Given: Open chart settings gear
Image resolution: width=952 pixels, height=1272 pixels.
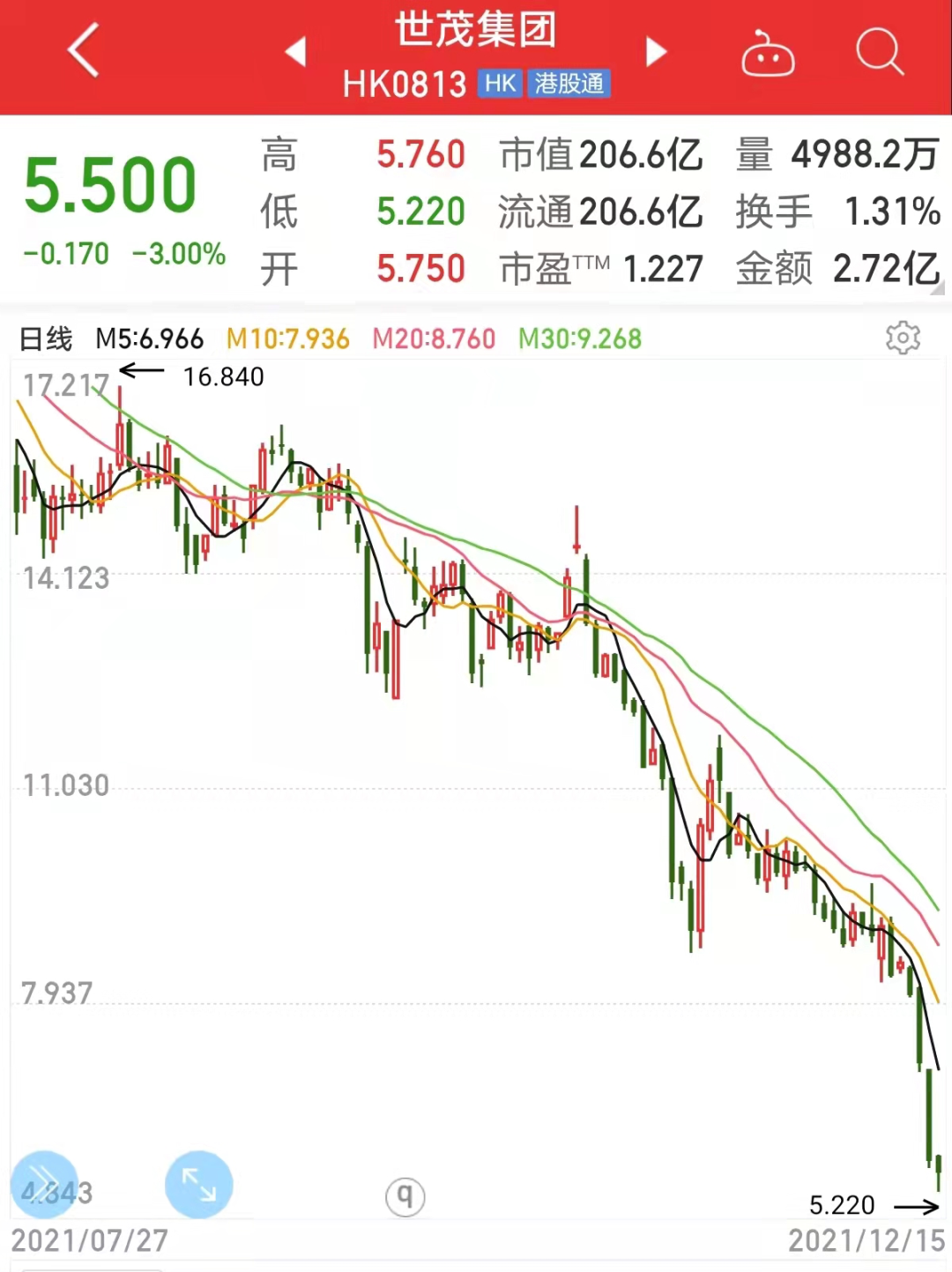Looking at the screenshot, I should [x=903, y=338].
